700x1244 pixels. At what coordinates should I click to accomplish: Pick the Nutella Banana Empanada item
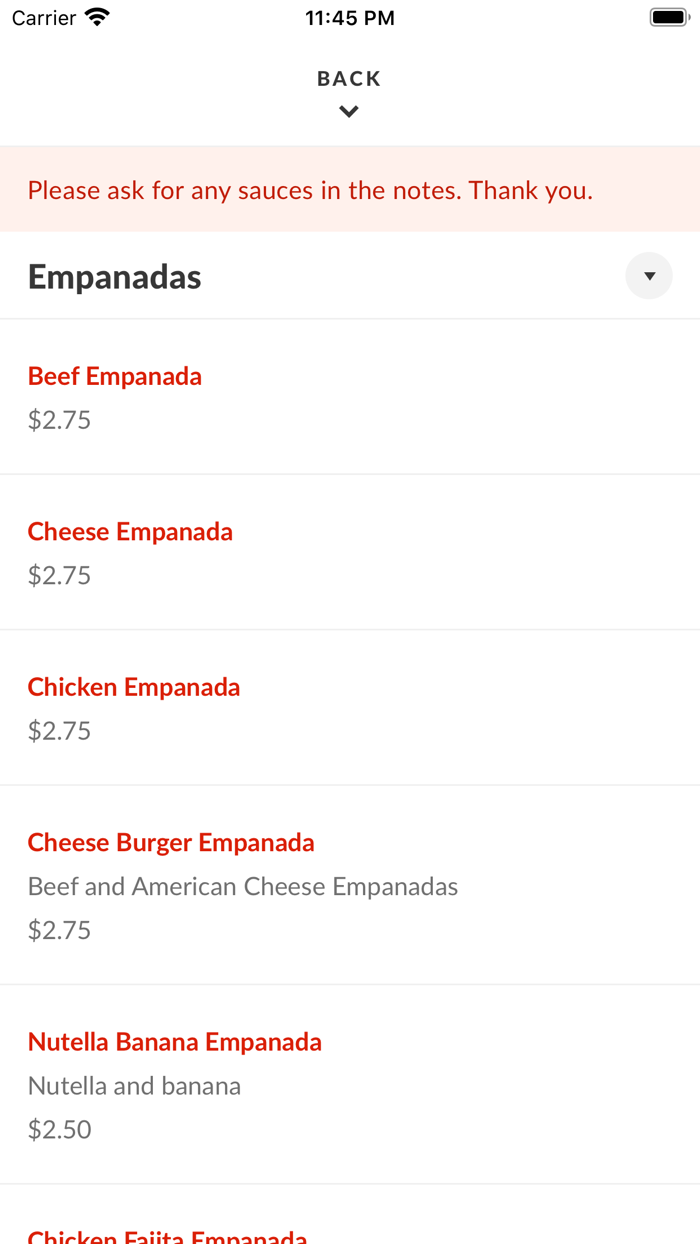pos(175,1042)
